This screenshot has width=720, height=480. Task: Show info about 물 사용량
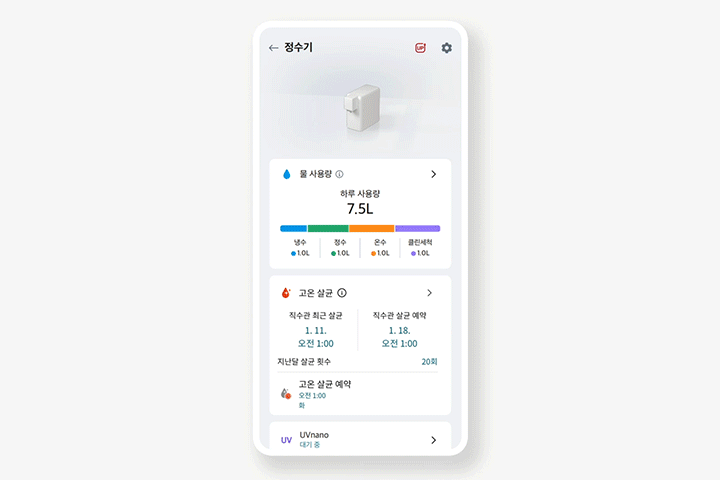340,174
